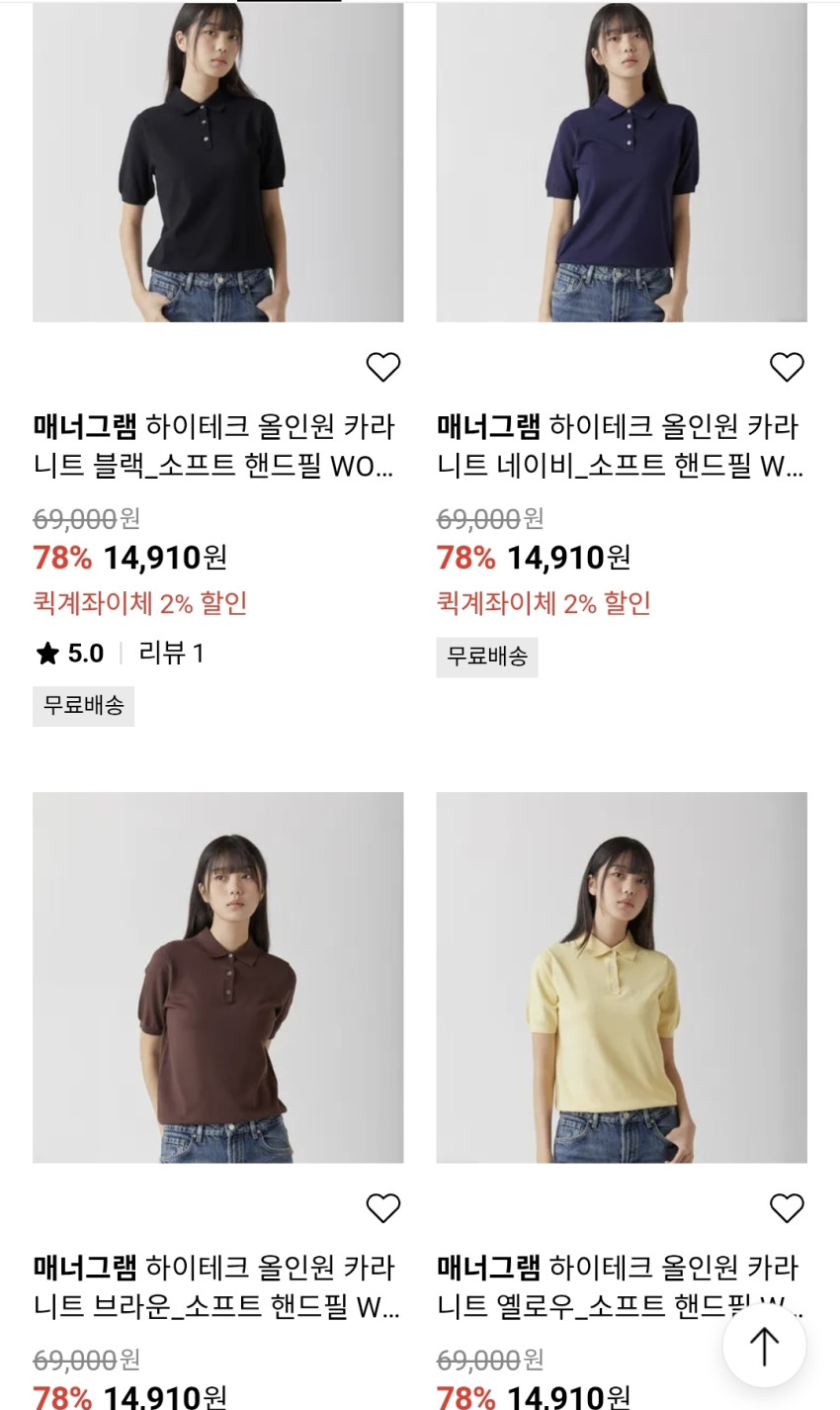Image resolution: width=840 pixels, height=1410 pixels.
Task: Add the 브라운 collar knit to wishlist
Action: [x=383, y=1208]
